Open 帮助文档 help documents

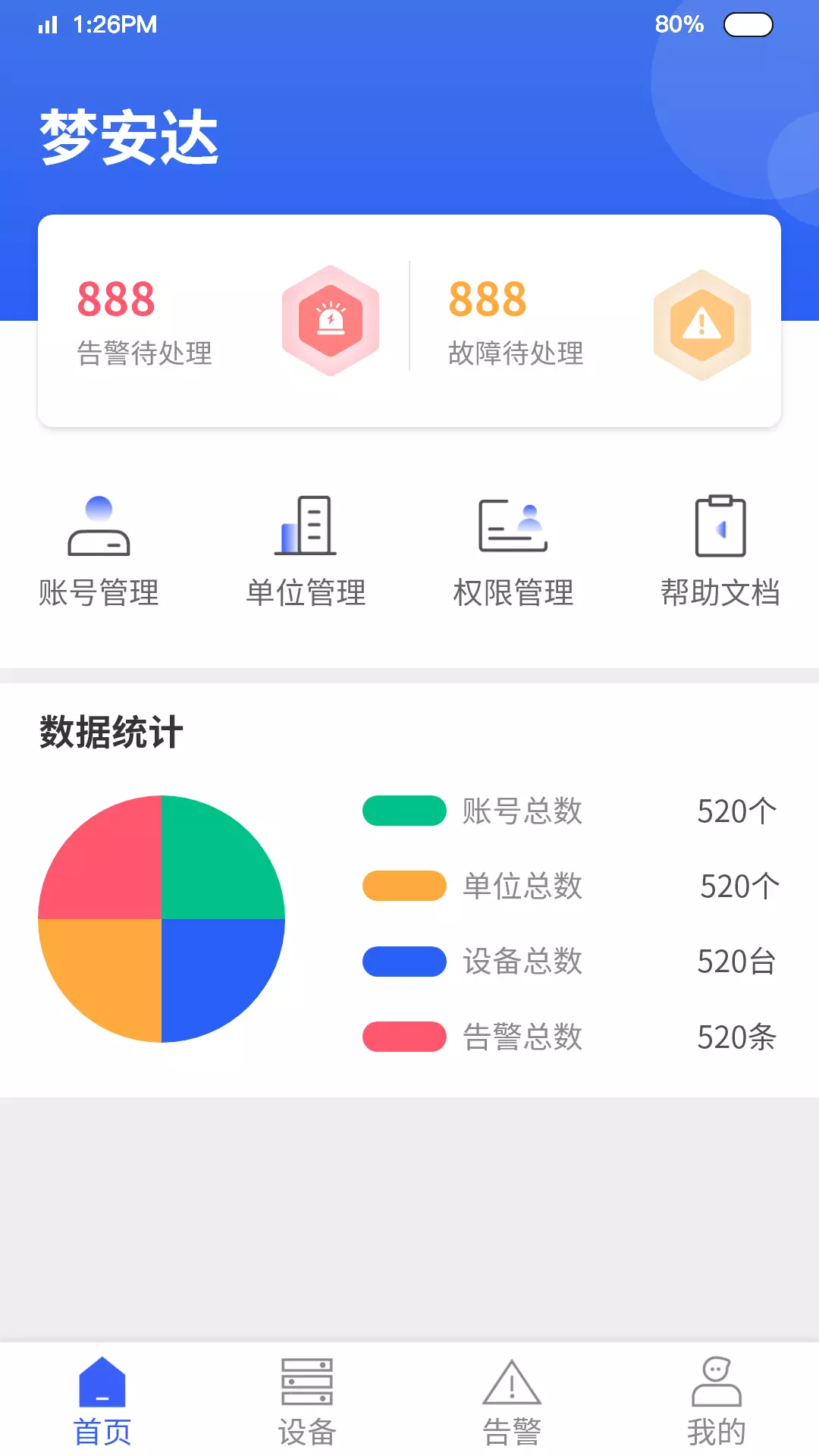720,551
